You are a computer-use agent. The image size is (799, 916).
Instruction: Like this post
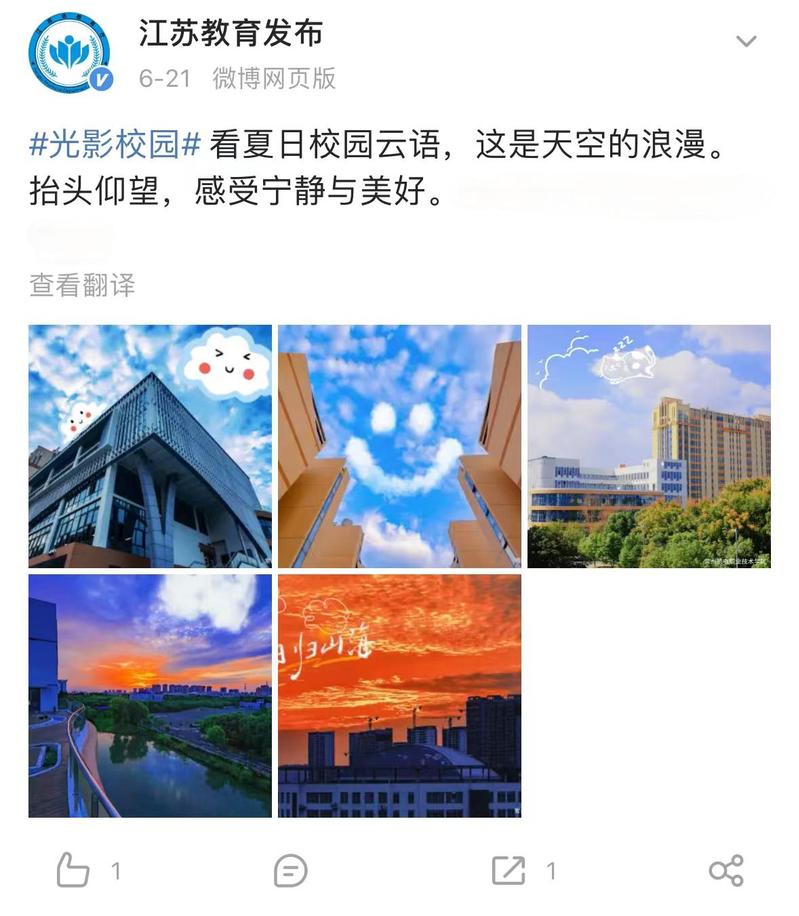(x=75, y=871)
